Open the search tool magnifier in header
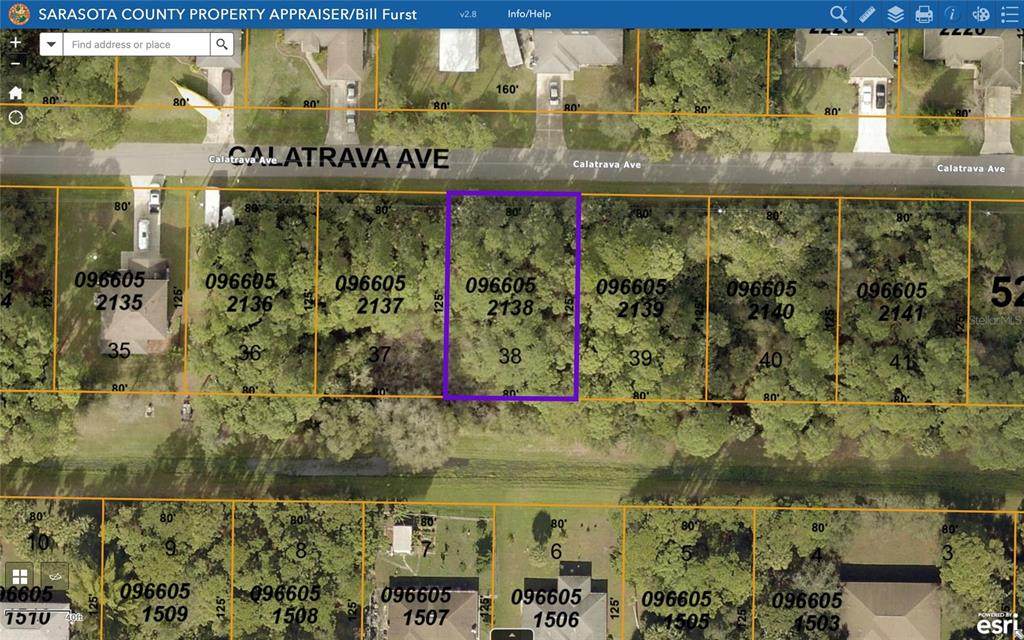This screenshot has width=1024, height=640. pos(838,14)
